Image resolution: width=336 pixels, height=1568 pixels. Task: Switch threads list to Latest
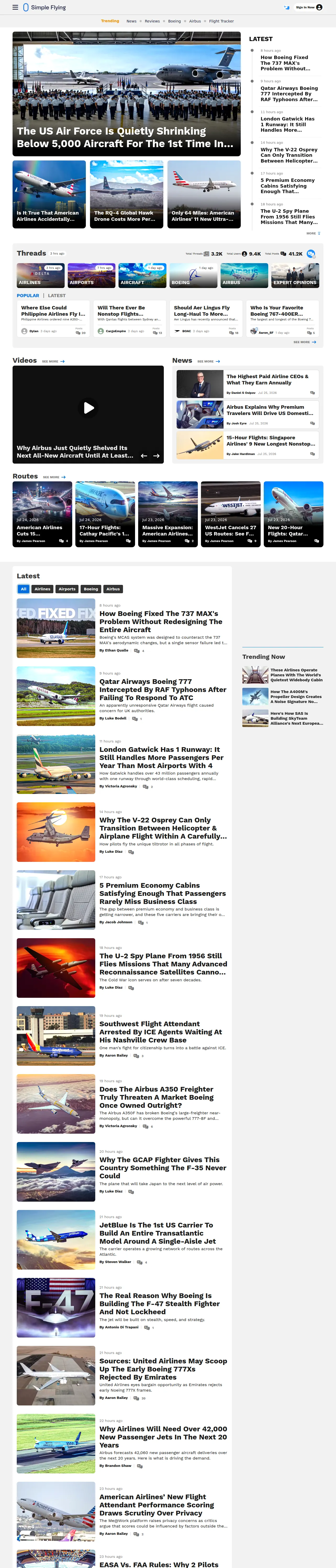tap(57, 295)
